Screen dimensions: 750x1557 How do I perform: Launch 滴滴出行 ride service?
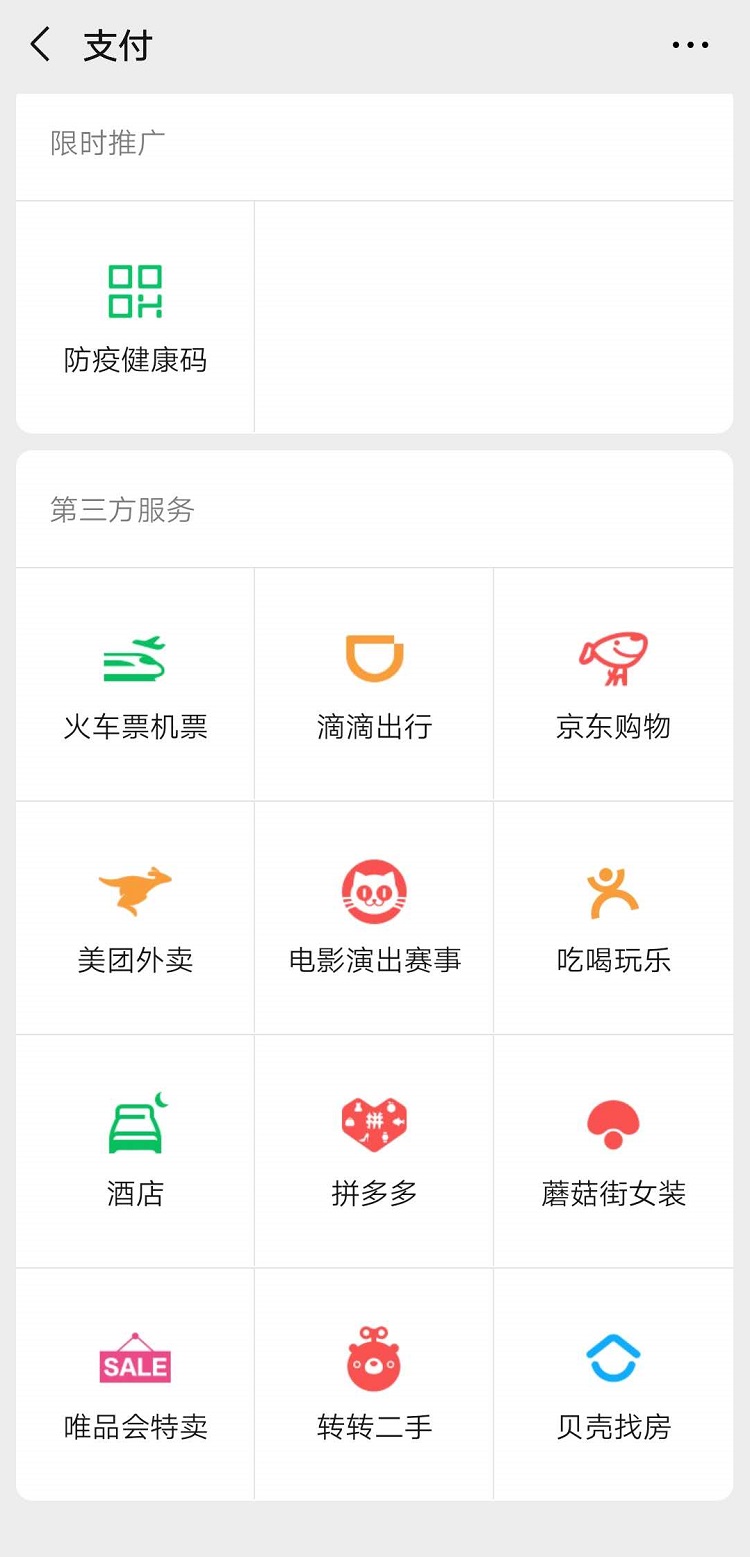click(x=374, y=684)
